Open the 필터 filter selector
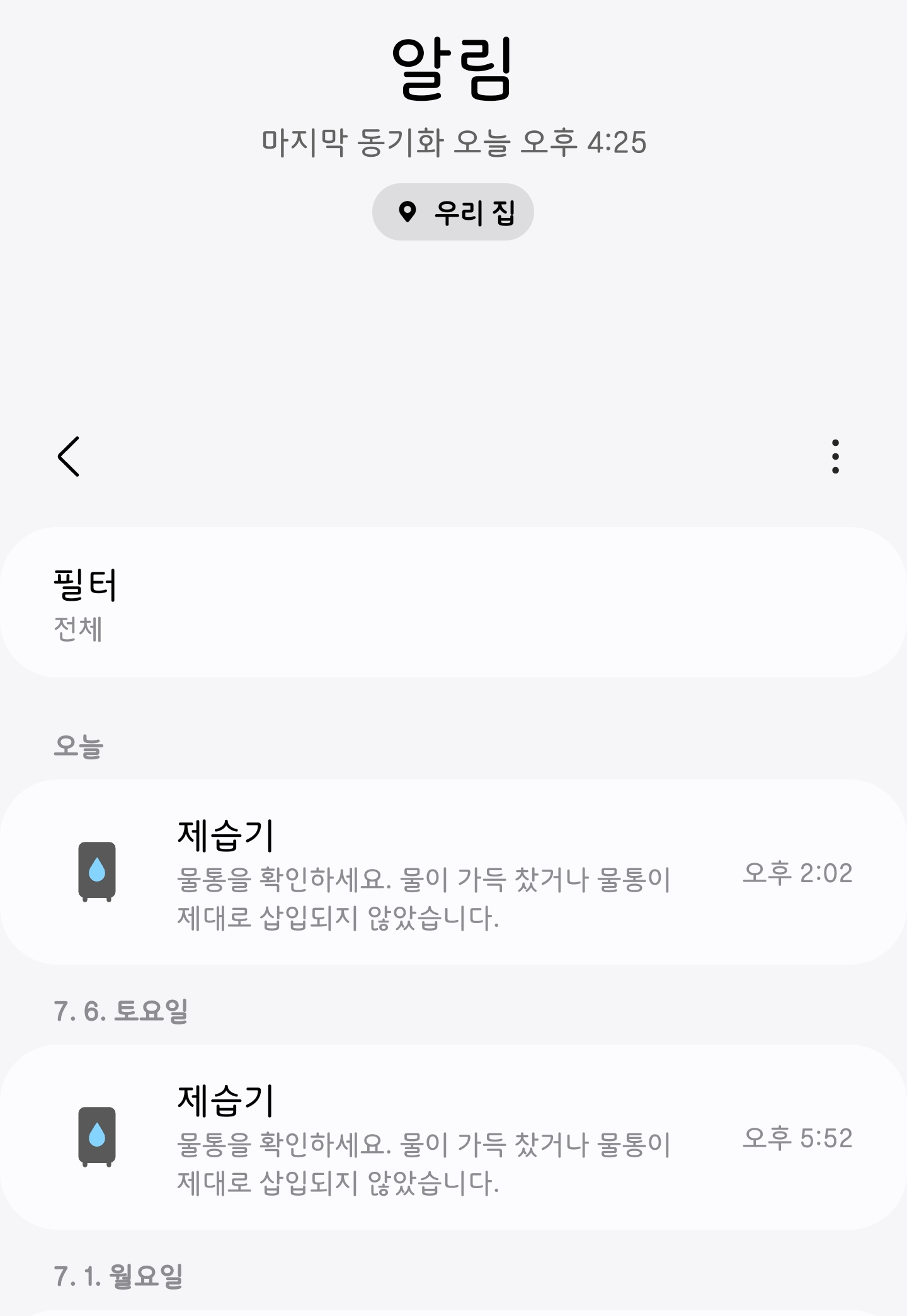Screen dimensions: 907x1316 pyautogui.click(x=453, y=601)
